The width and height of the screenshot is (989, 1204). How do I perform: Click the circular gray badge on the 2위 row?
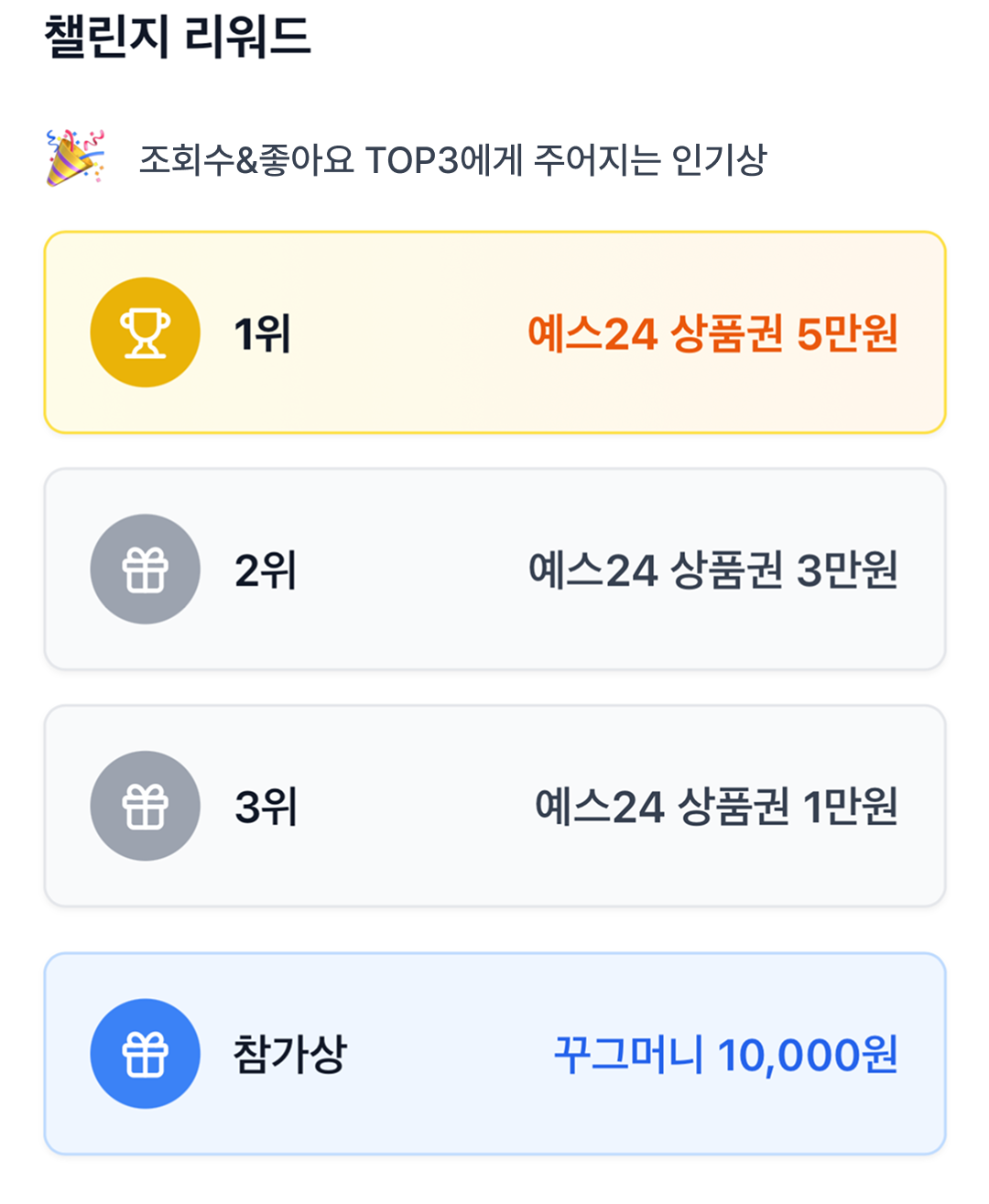pyautogui.click(x=144, y=569)
